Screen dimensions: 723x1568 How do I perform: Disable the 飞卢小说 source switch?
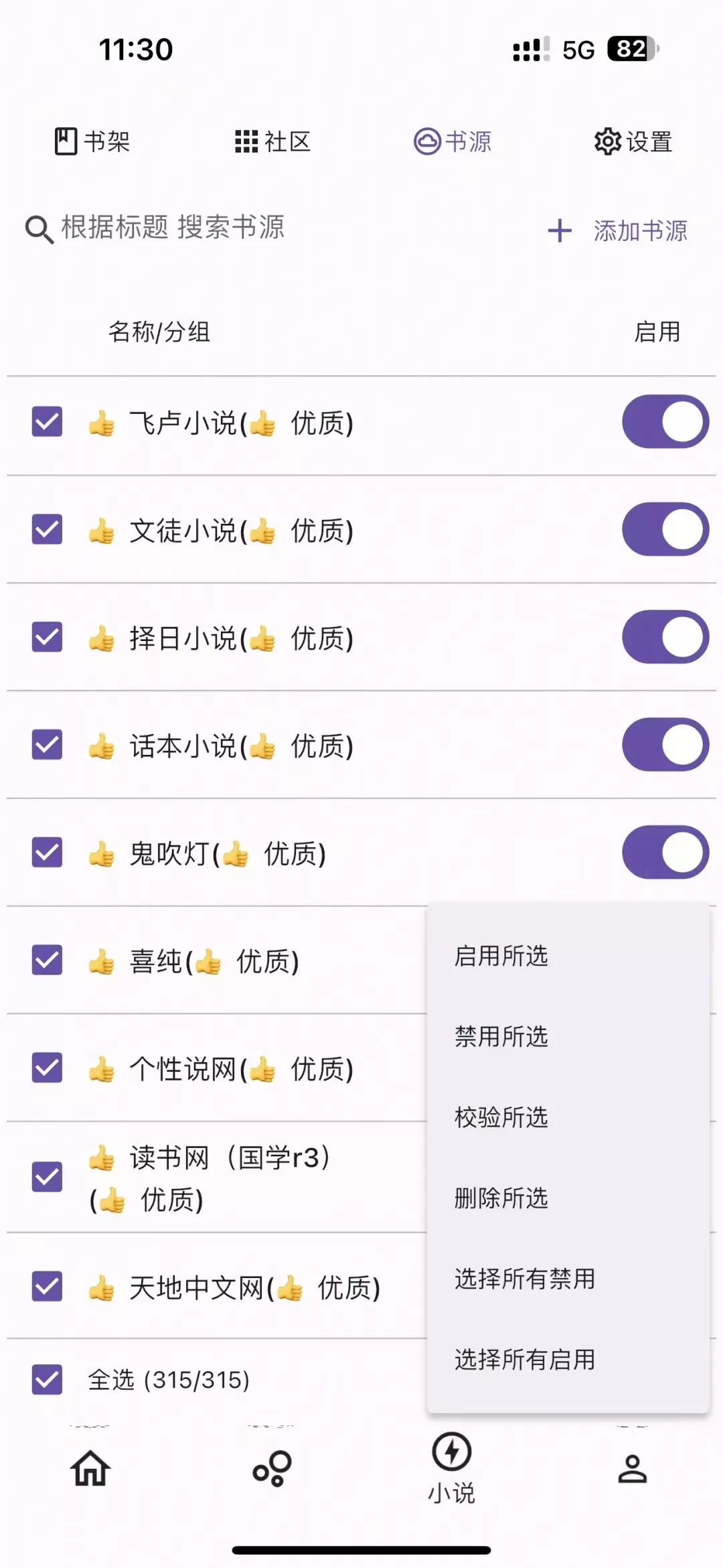(x=665, y=422)
